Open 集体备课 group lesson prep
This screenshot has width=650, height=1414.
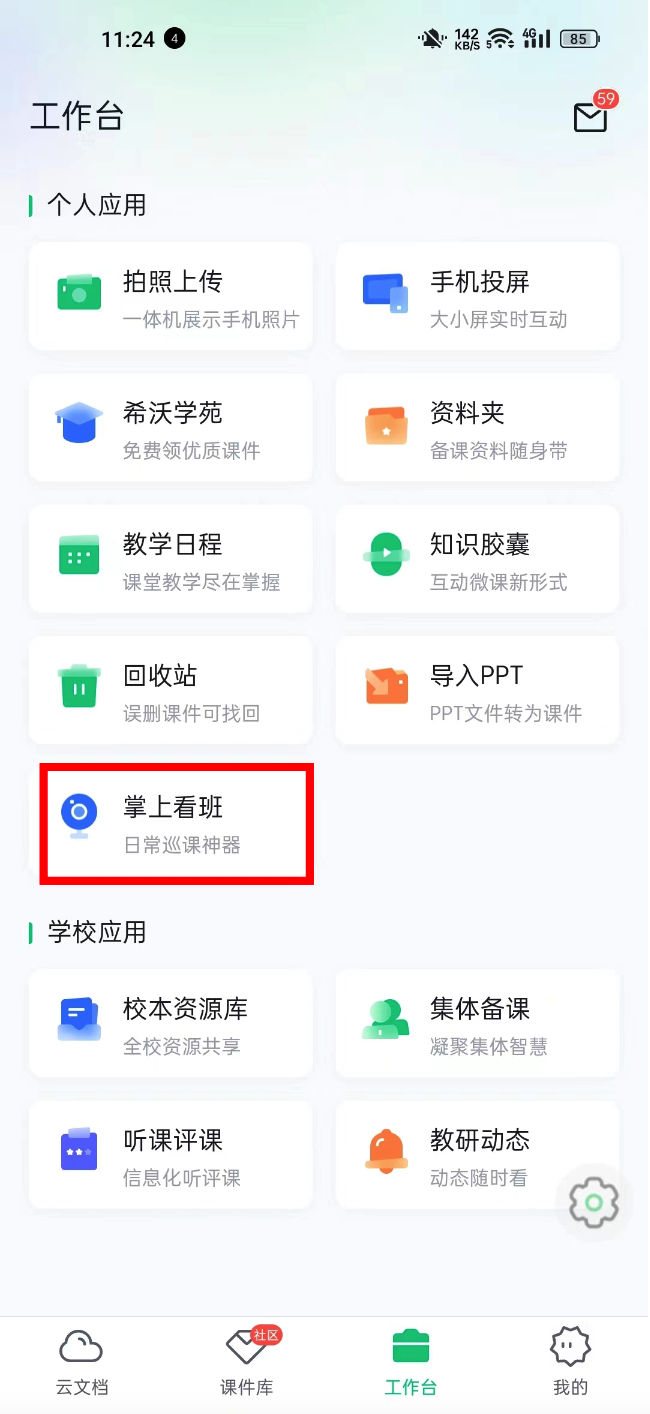tap(477, 1024)
